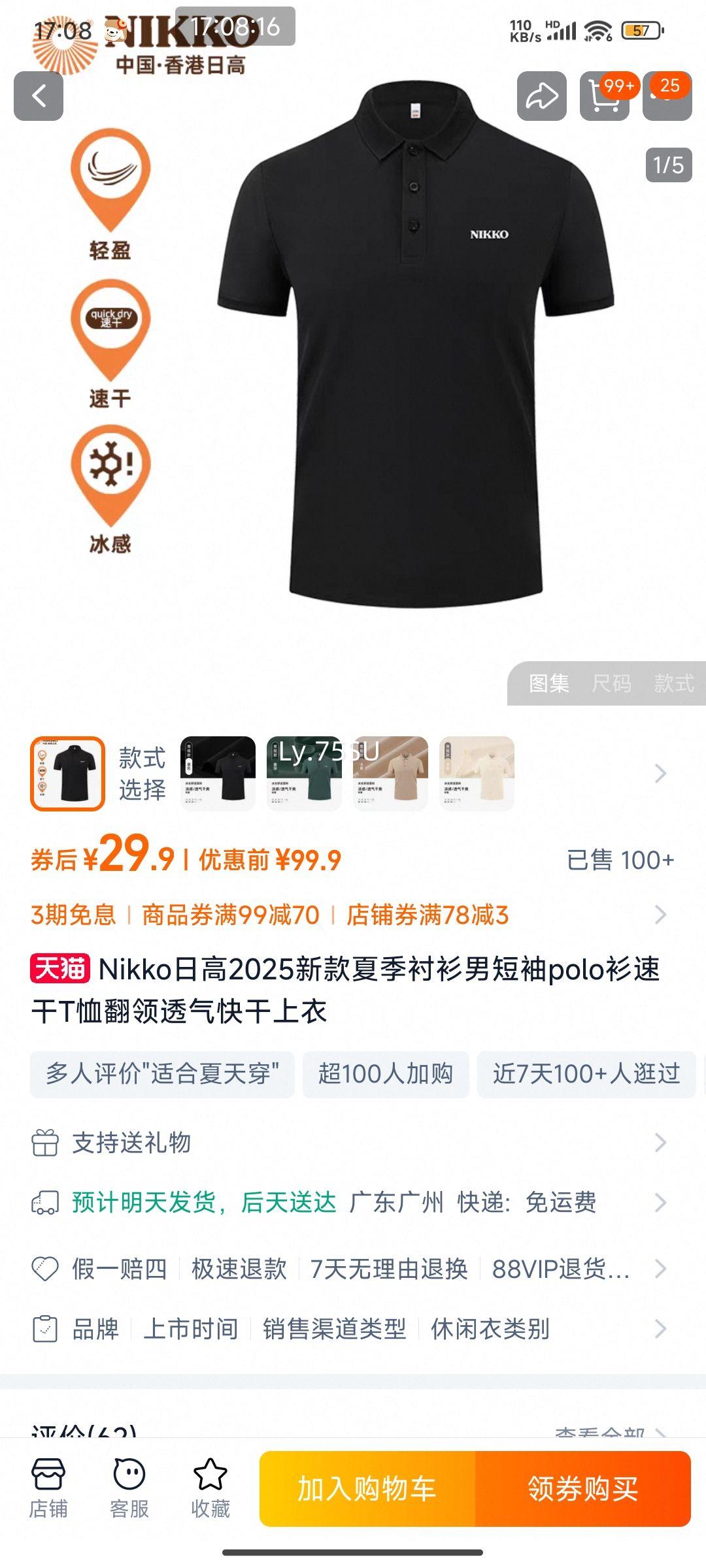Open product parameters row starting with 品牌
This screenshot has height=1568, width=706.
click(353, 1329)
